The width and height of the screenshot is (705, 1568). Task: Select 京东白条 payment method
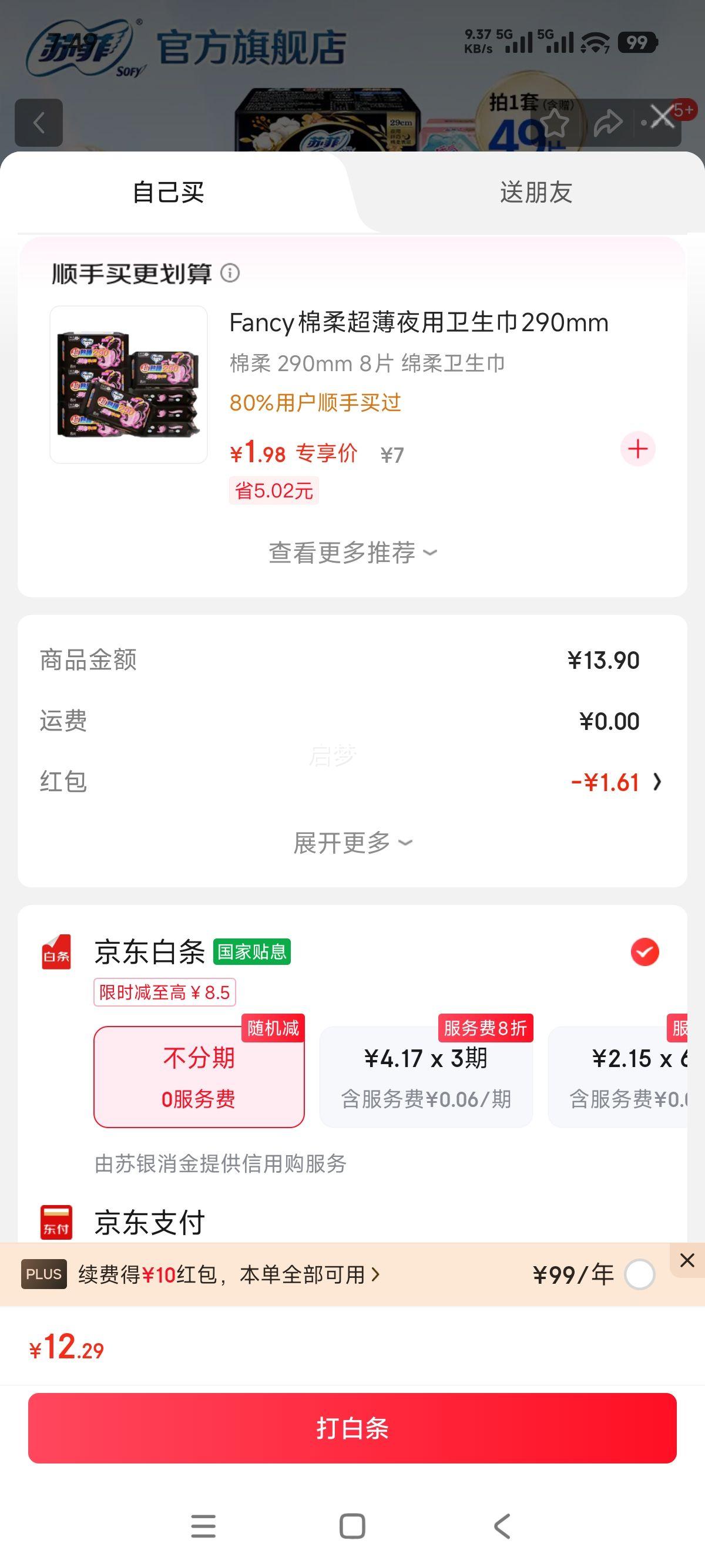[644, 952]
